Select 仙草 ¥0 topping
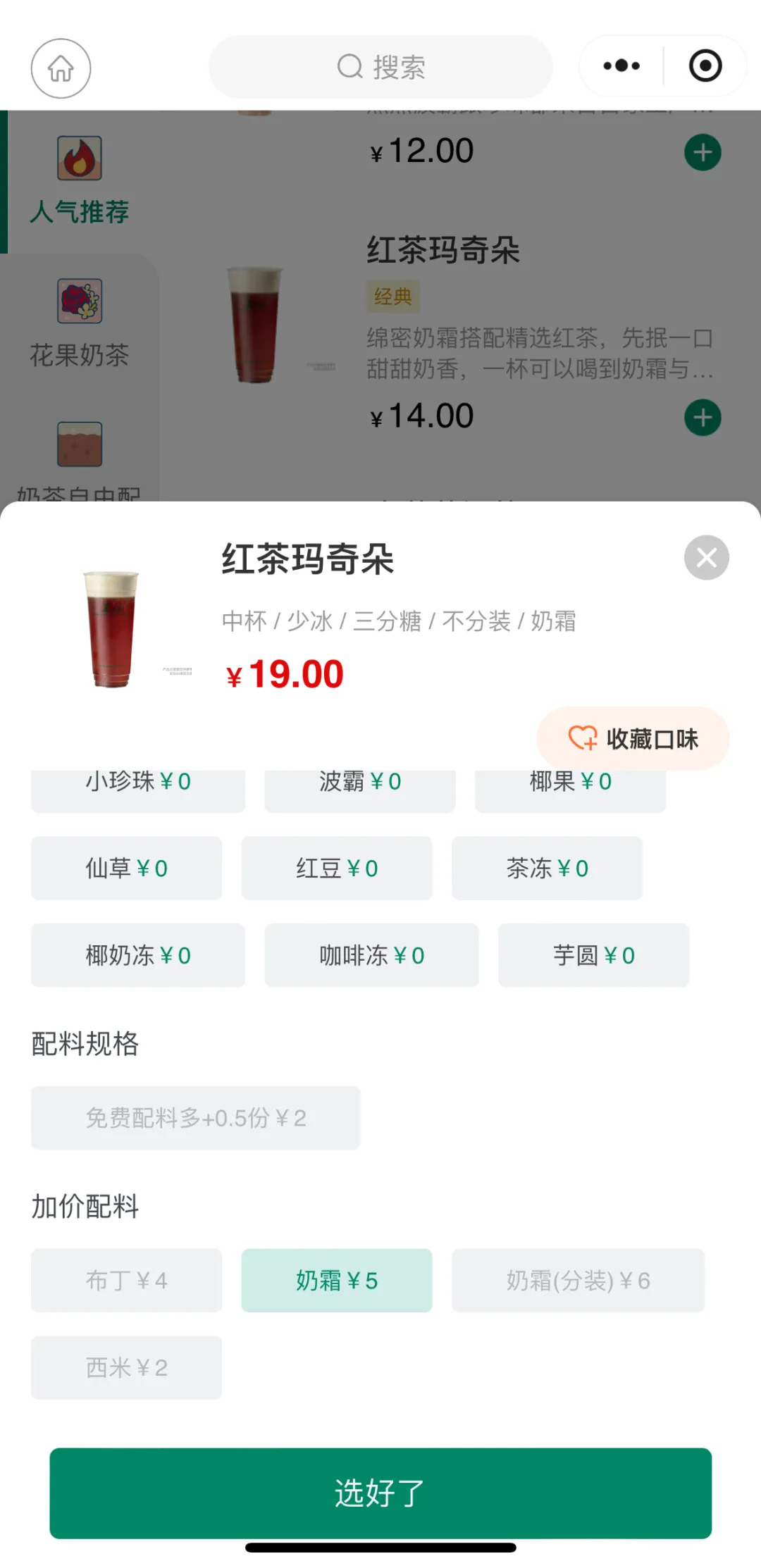The image size is (761, 1568). (x=126, y=868)
